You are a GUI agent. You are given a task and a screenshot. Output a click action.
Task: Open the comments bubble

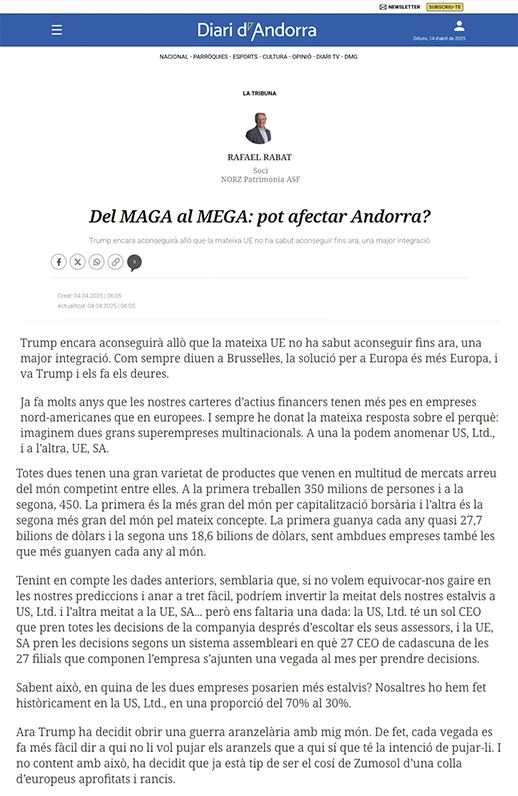(134, 262)
